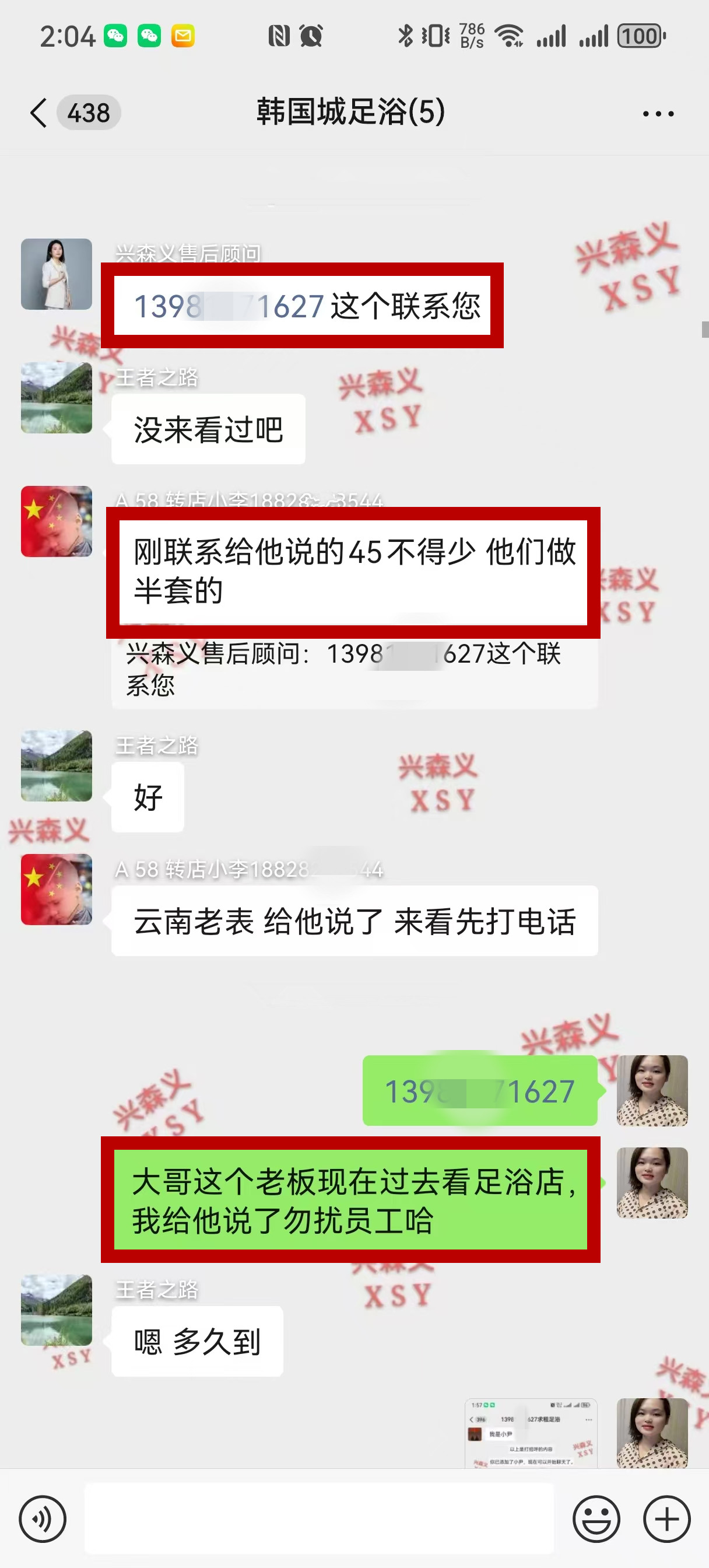Open the group chat overflow menu
The height and width of the screenshot is (1568, 709).
pos(658,114)
